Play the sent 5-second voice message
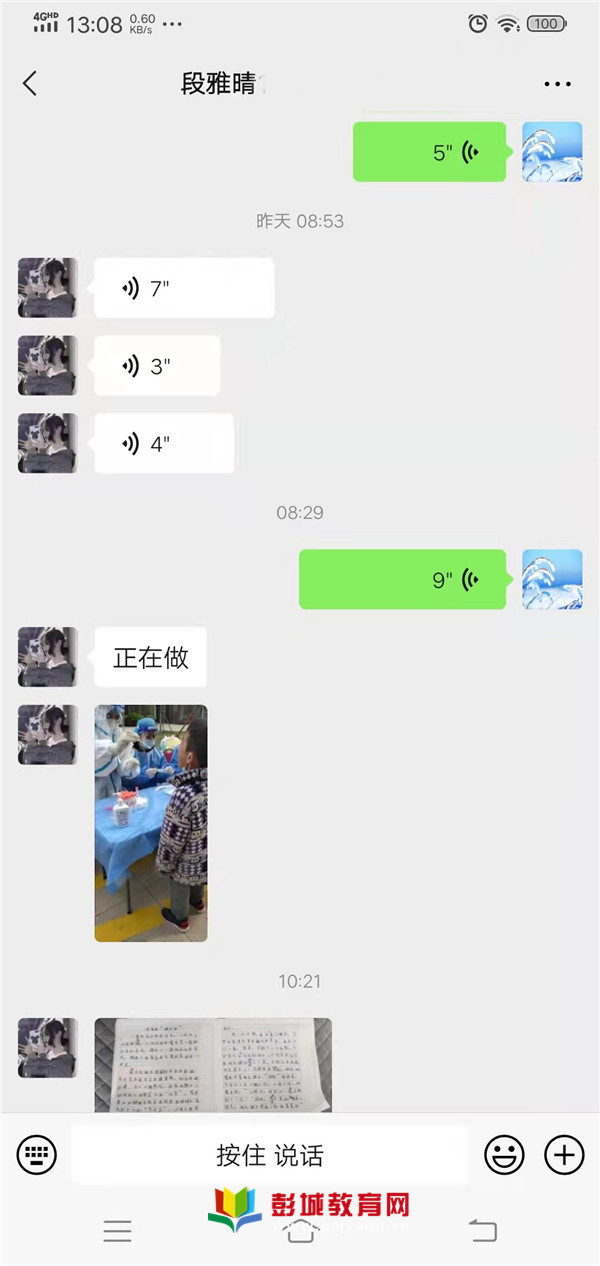This screenshot has width=600, height=1266. tap(430, 152)
